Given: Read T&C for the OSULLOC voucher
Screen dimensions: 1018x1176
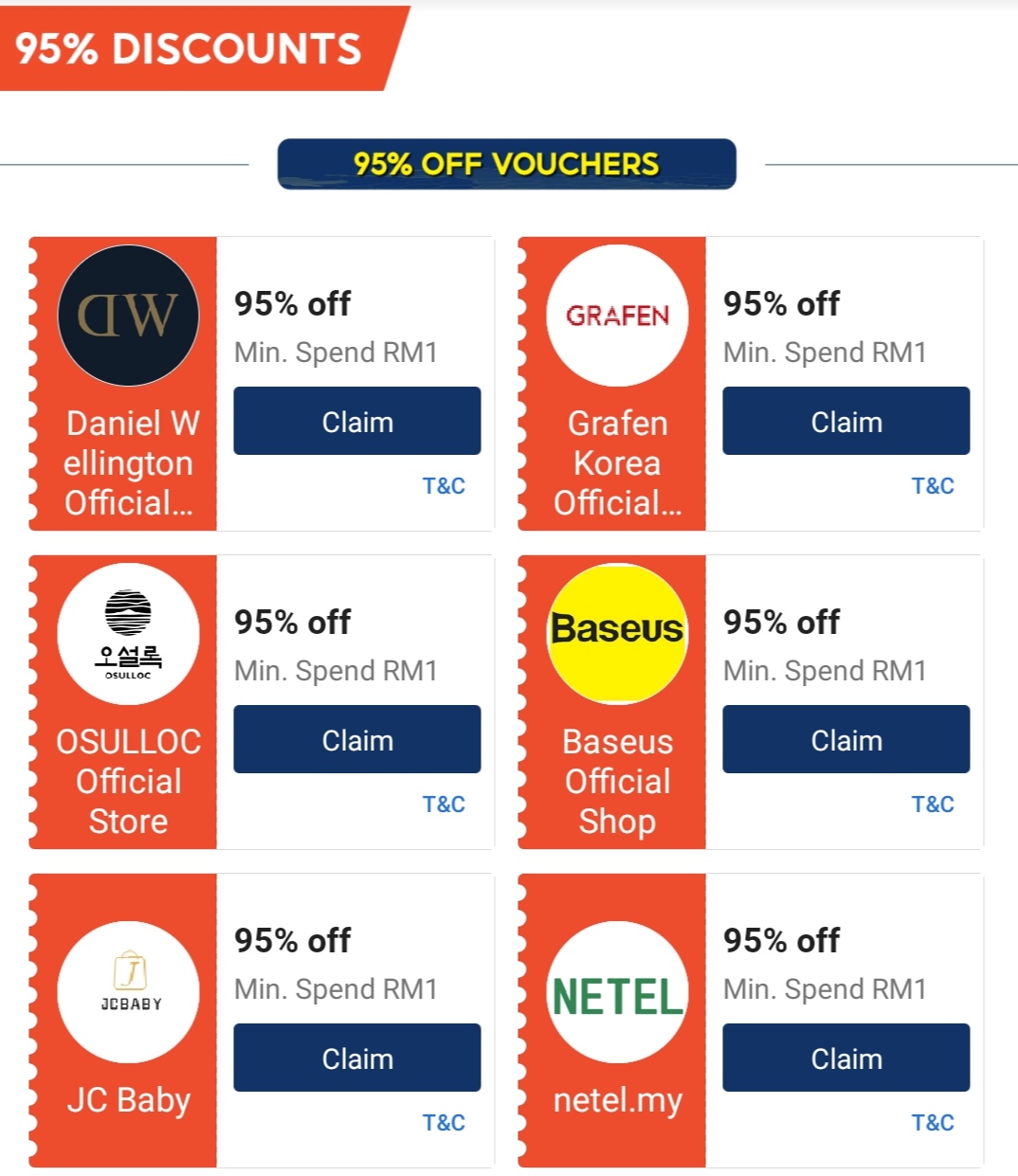Looking at the screenshot, I should (444, 805).
